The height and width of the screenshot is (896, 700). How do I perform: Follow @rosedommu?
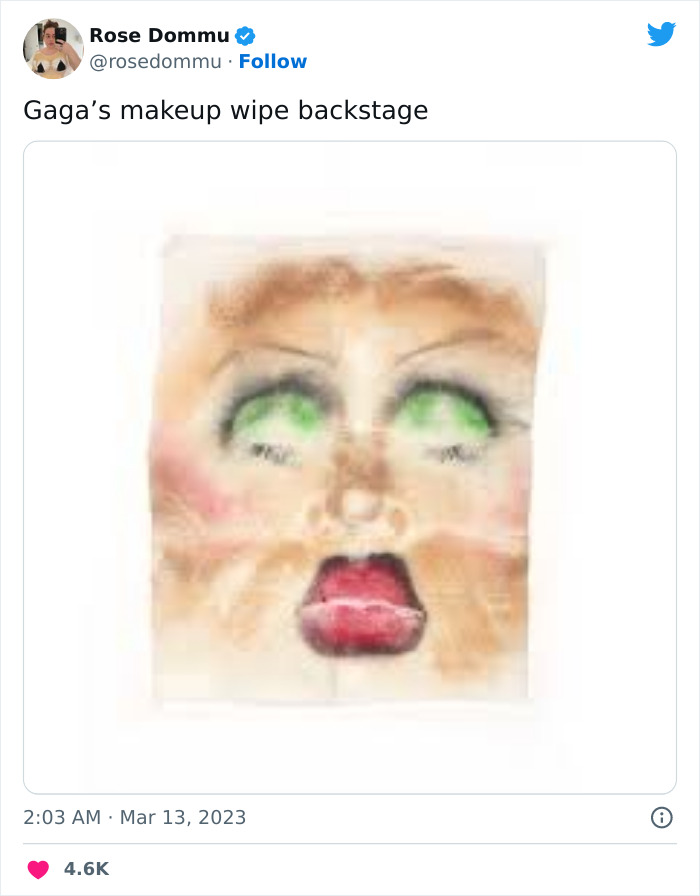coord(272,62)
